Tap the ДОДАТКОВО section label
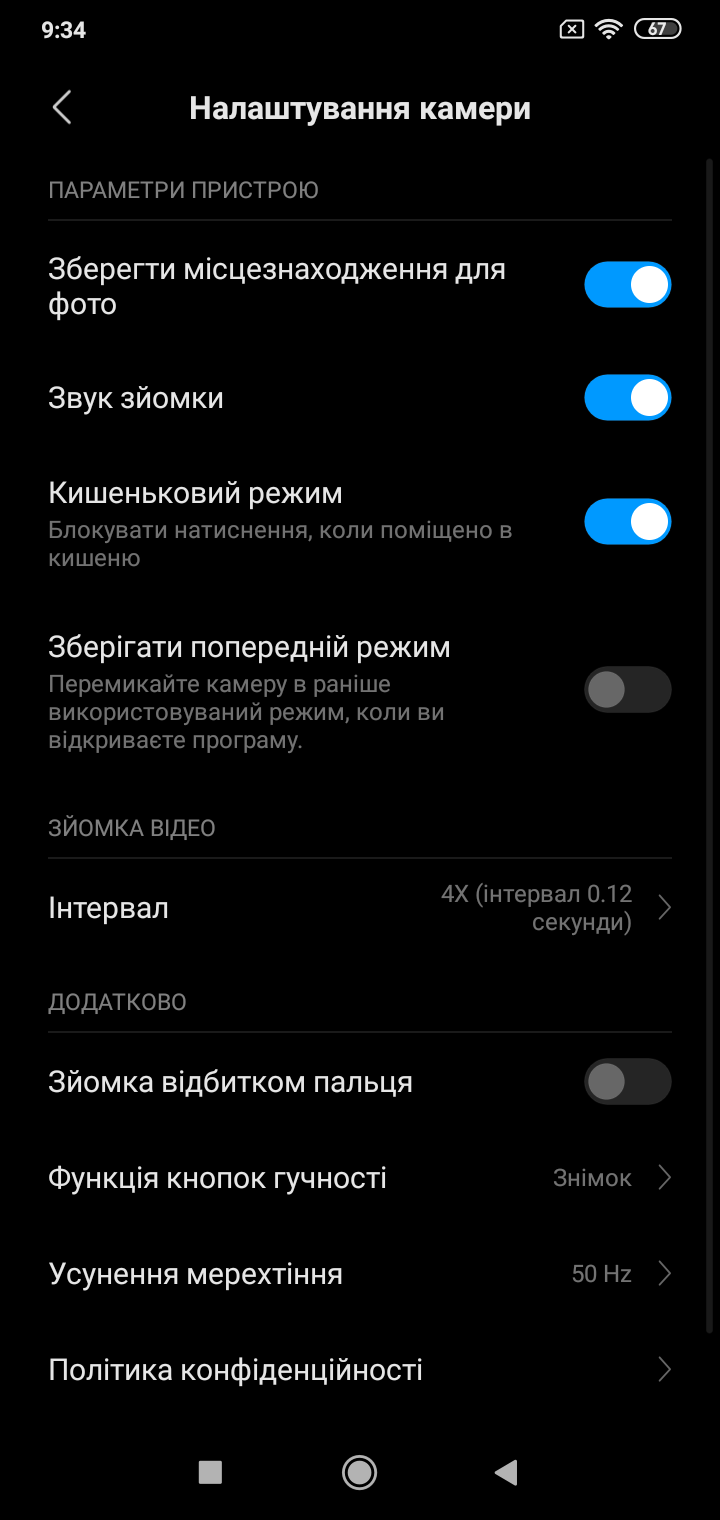The height and width of the screenshot is (1520, 720). pos(118,1001)
